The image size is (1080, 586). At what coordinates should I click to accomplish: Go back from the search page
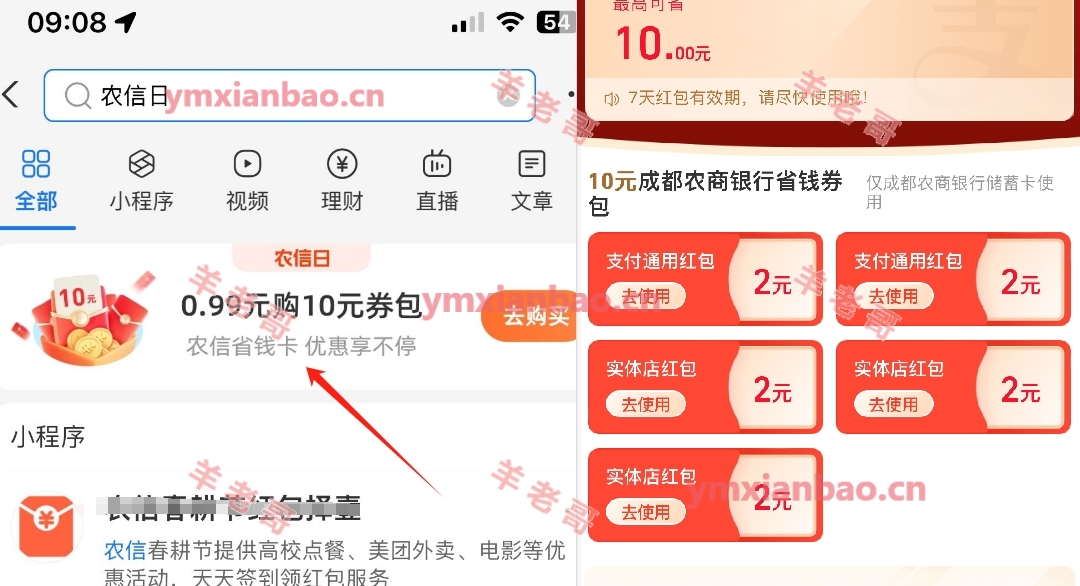(x=12, y=95)
